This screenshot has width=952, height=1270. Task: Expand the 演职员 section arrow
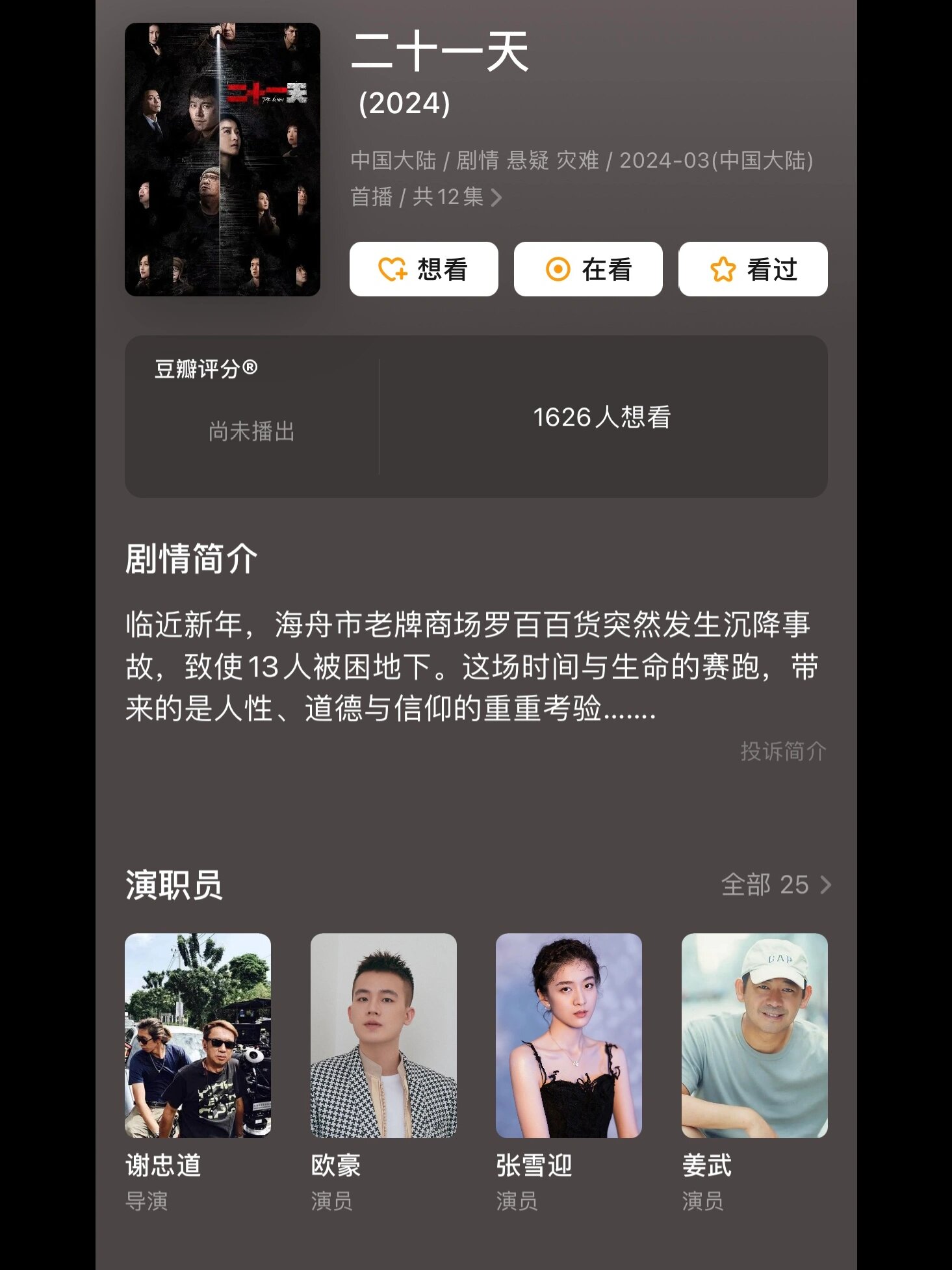825,885
